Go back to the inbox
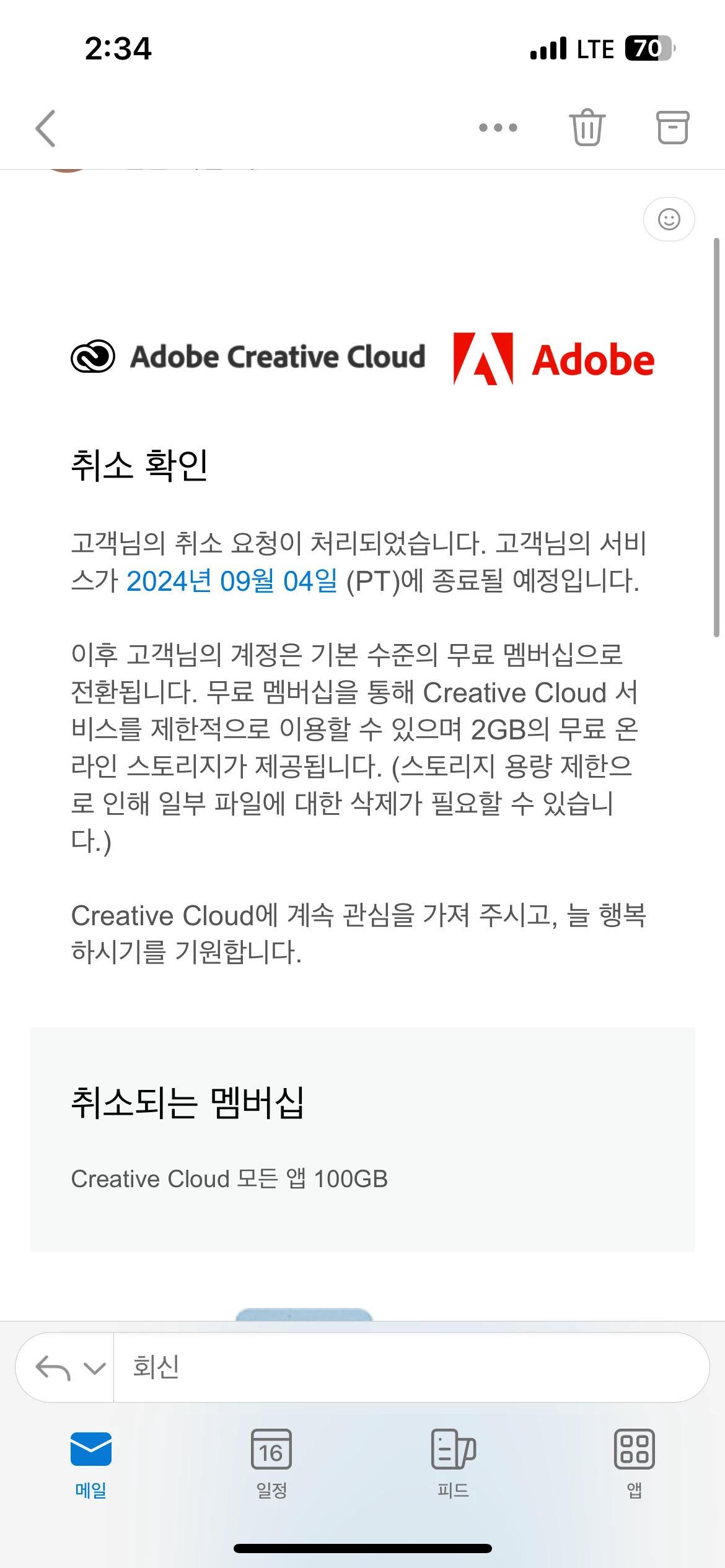Image resolution: width=725 pixels, height=1568 pixels. (46, 128)
